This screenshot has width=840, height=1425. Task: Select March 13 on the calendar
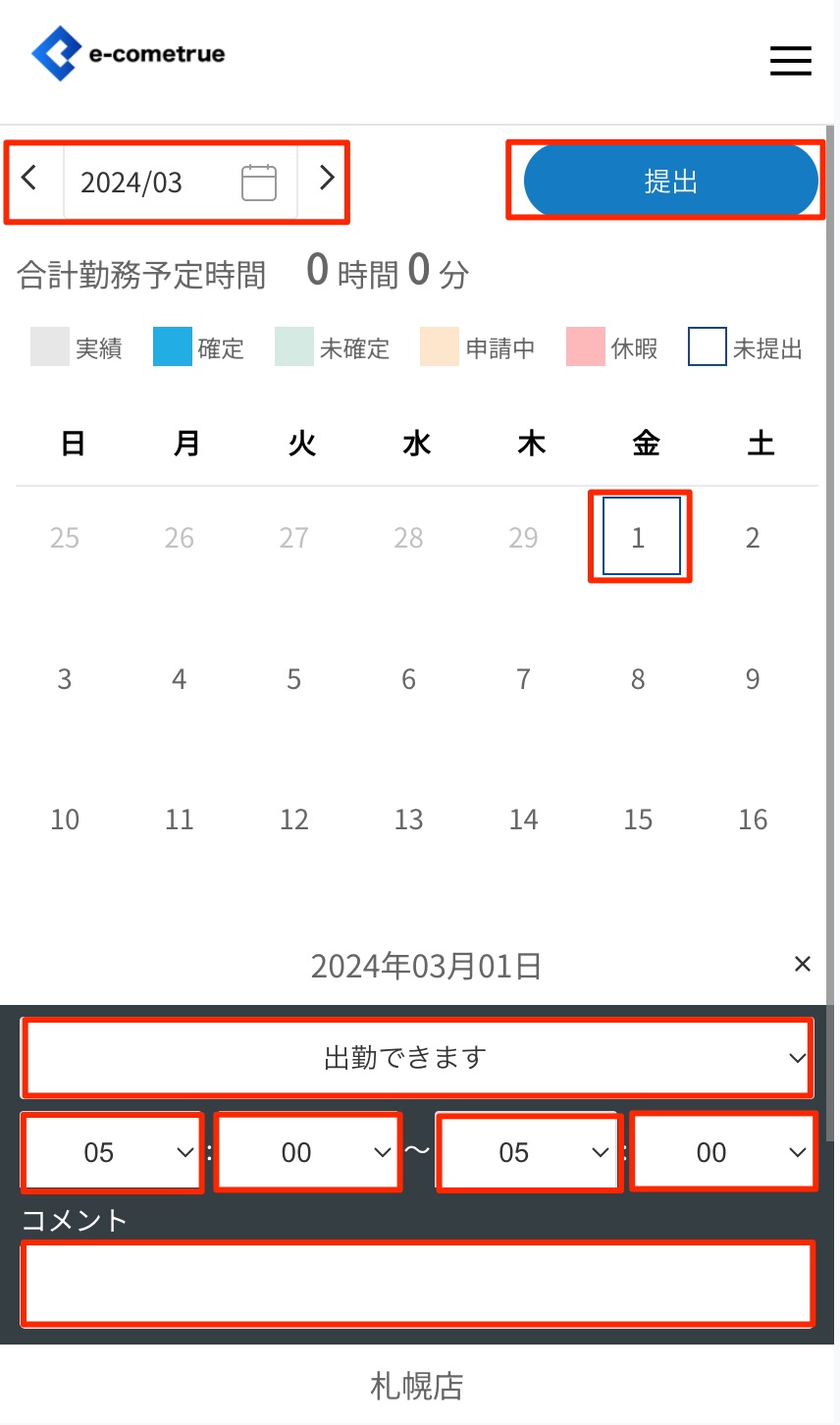pyautogui.click(x=408, y=819)
